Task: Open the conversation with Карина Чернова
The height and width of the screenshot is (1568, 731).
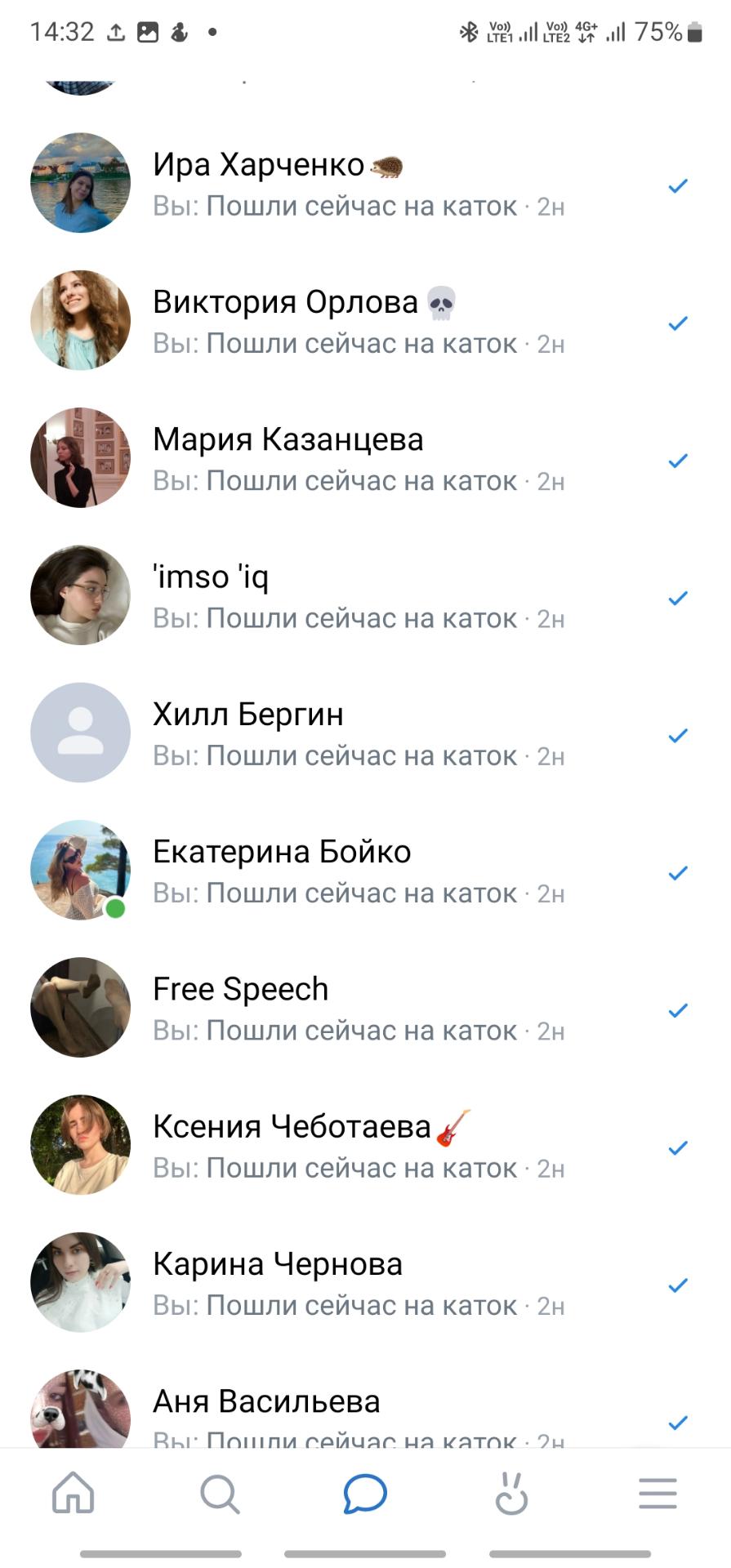Action: click(359, 1284)
